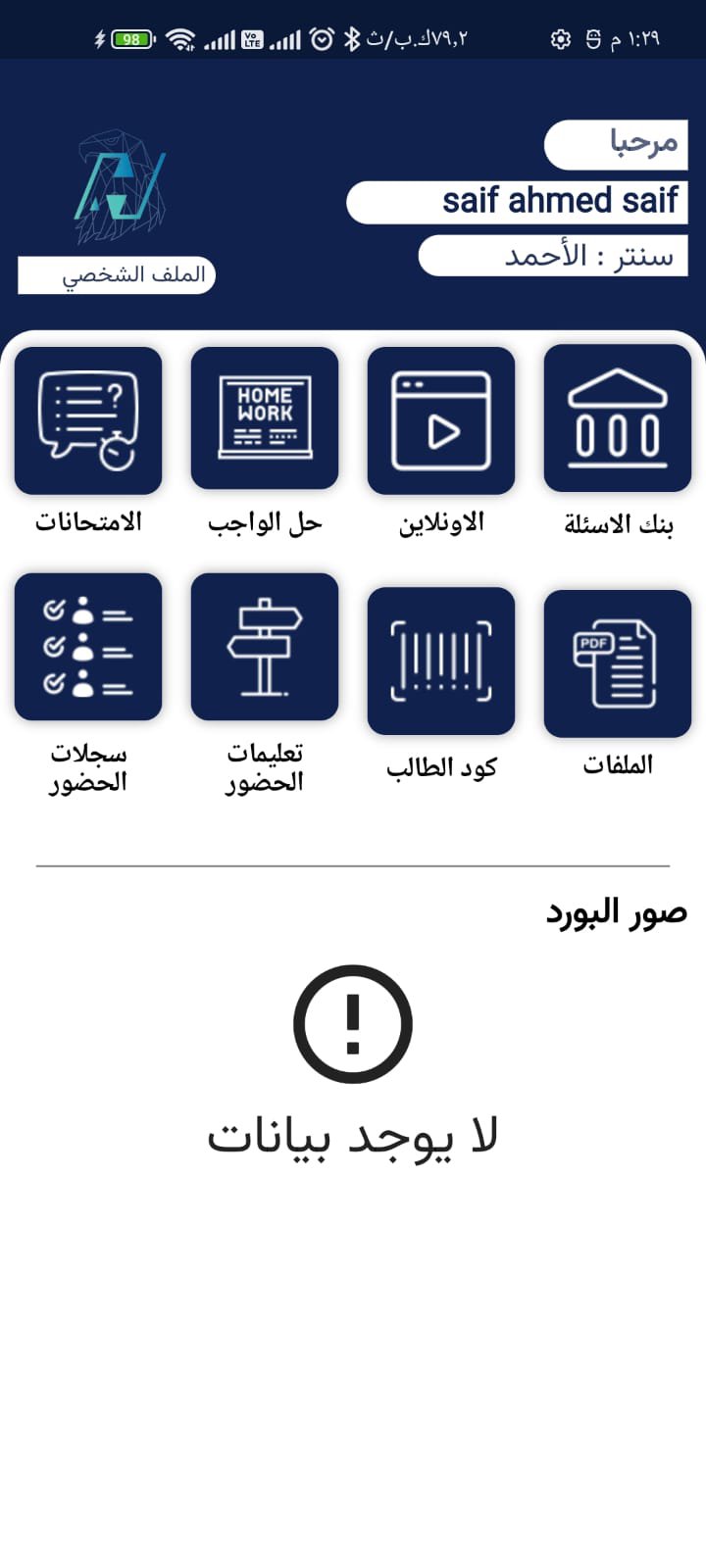View the الامتحانات exams section

(88, 420)
